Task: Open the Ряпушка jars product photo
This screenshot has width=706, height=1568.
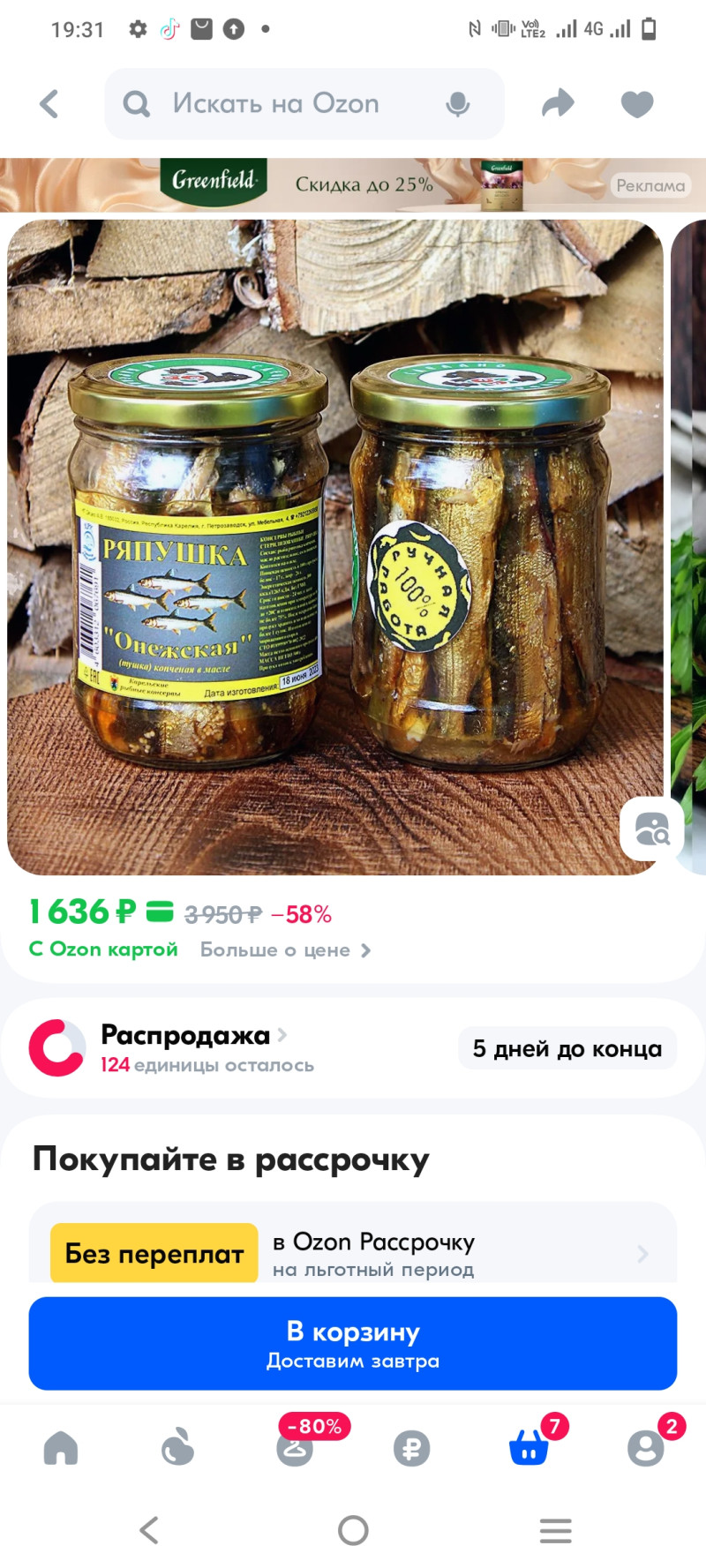Action: pos(335,547)
